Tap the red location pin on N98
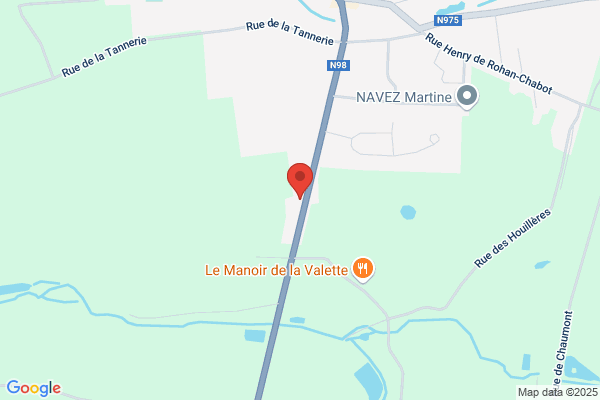 pyautogui.click(x=300, y=181)
